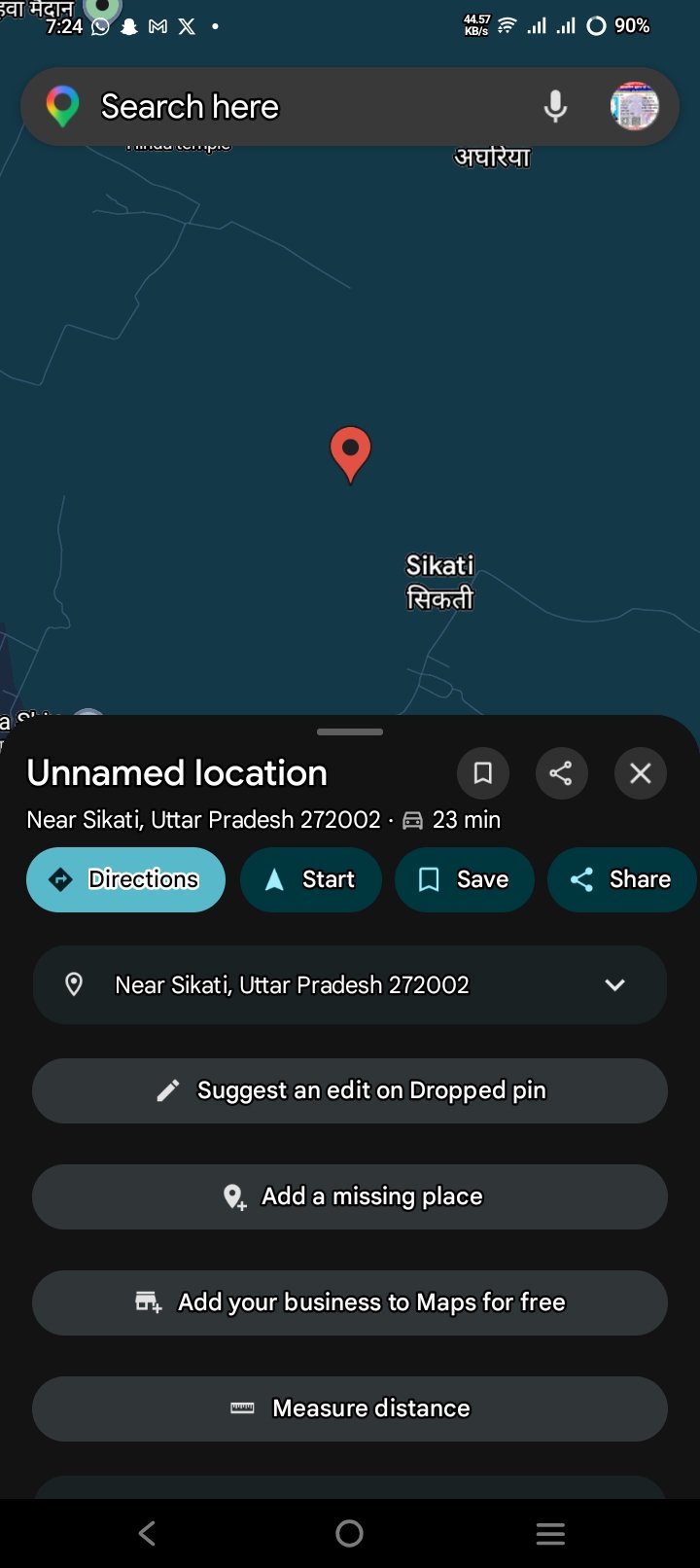Open recent apps from navigation bar
This screenshot has width=700, height=1568.
tap(550, 1534)
